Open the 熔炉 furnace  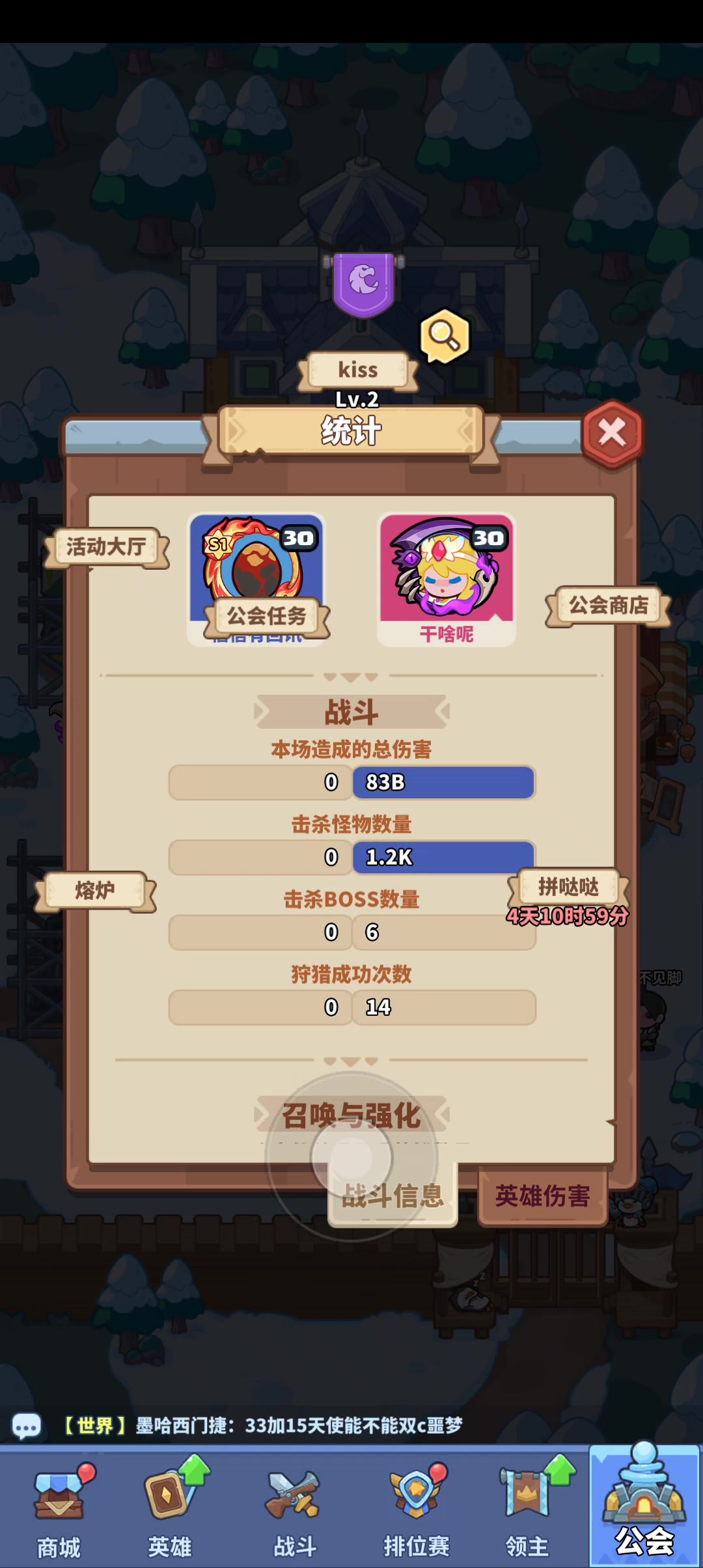click(x=95, y=890)
